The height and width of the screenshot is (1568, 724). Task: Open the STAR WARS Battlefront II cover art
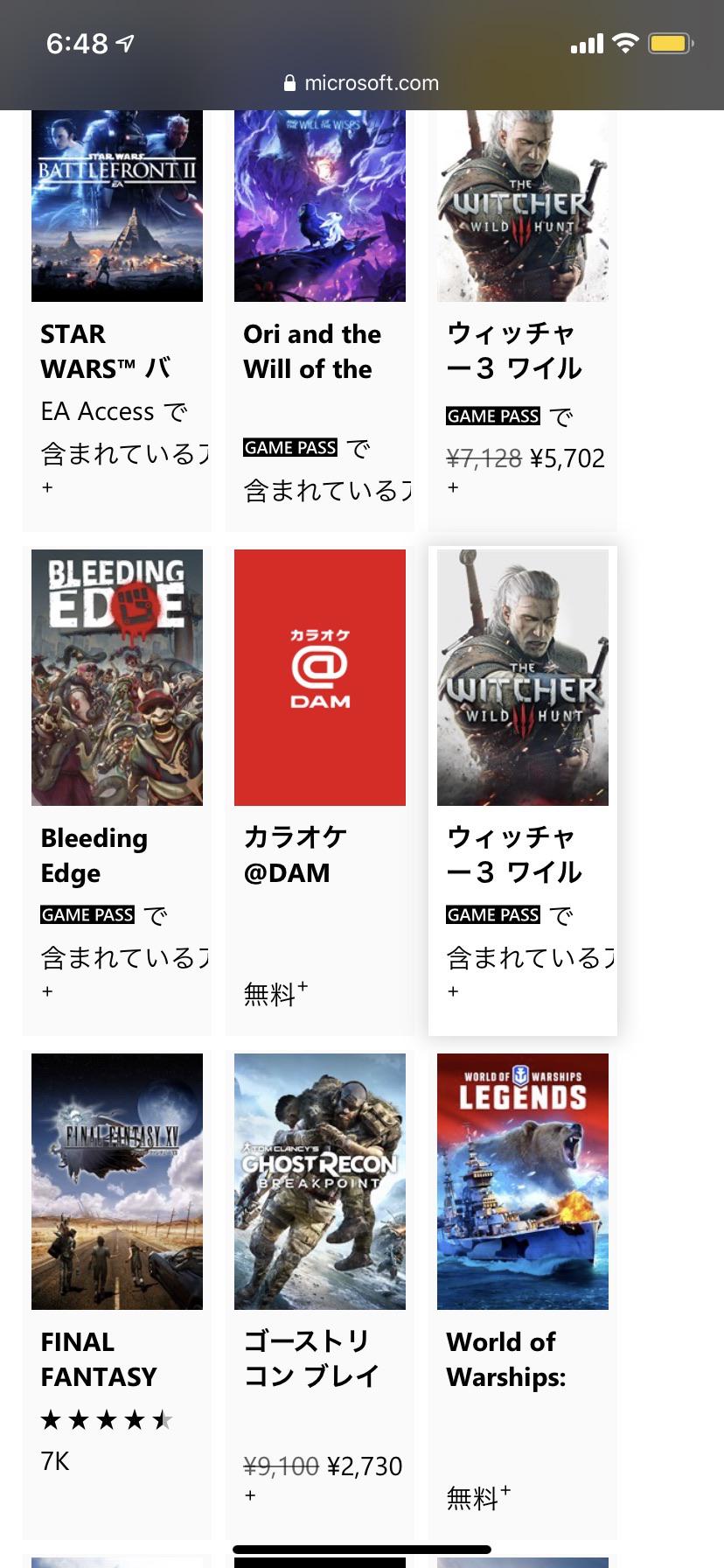pyautogui.click(x=117, y=205)
